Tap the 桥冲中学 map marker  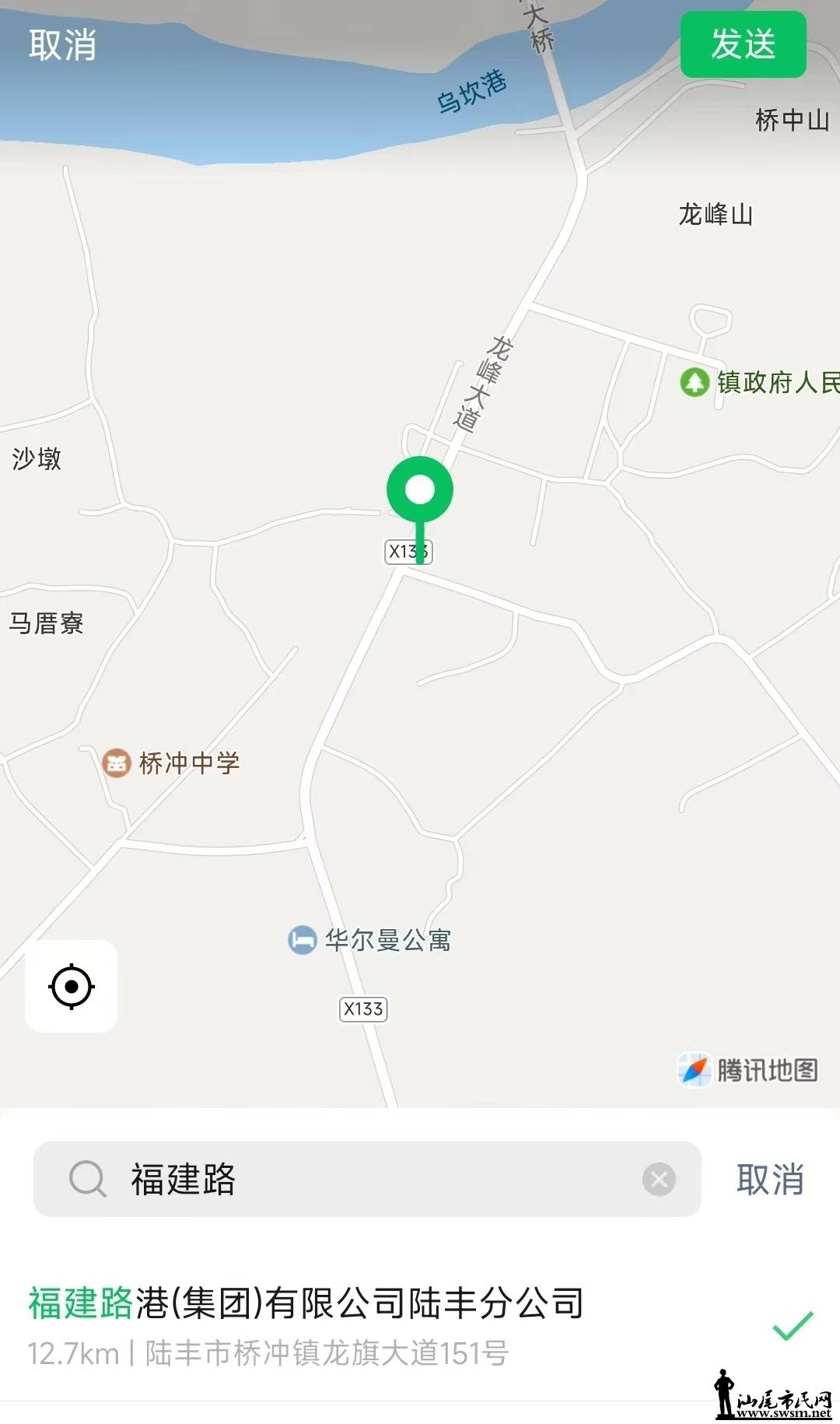[x=117, y=763]
